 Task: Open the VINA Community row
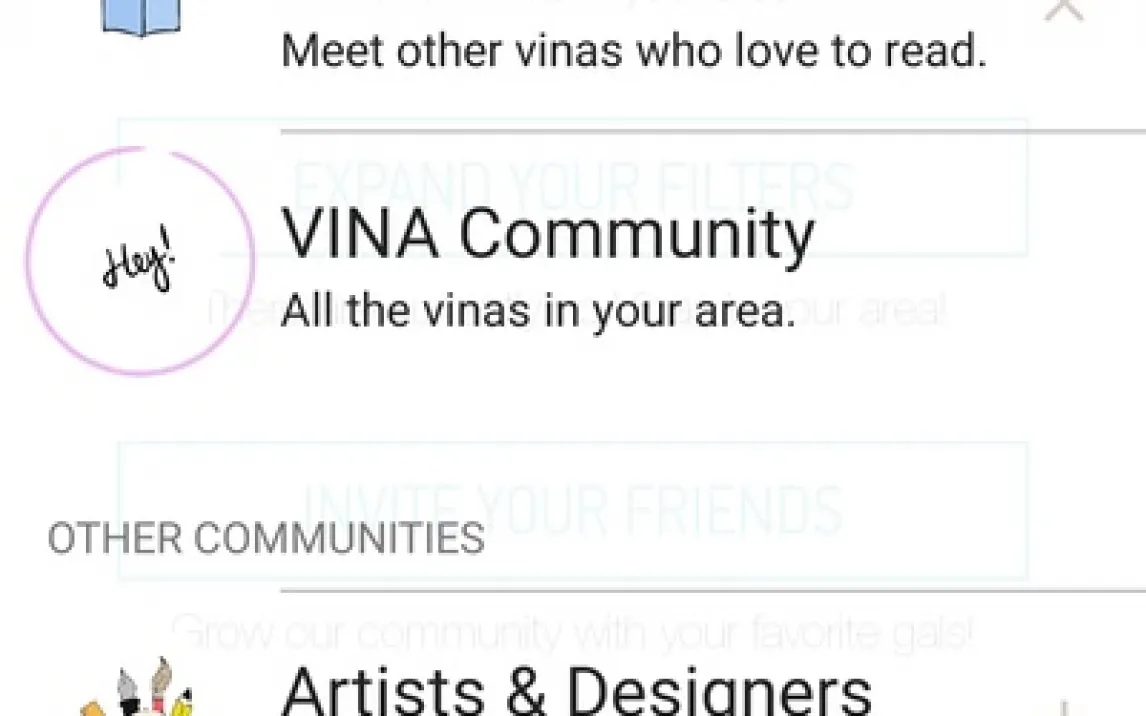coord(548,262)
